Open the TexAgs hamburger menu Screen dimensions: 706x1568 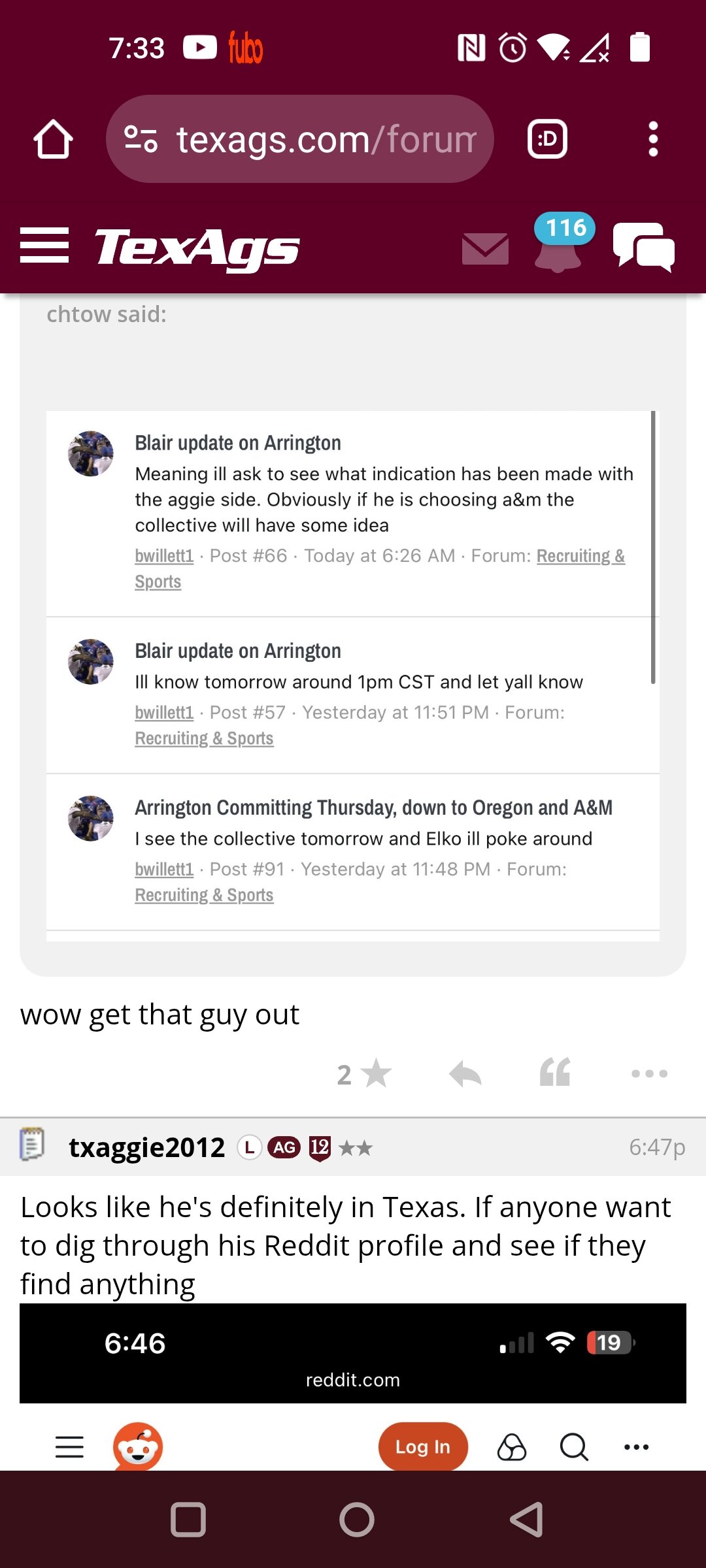[44, 246]
